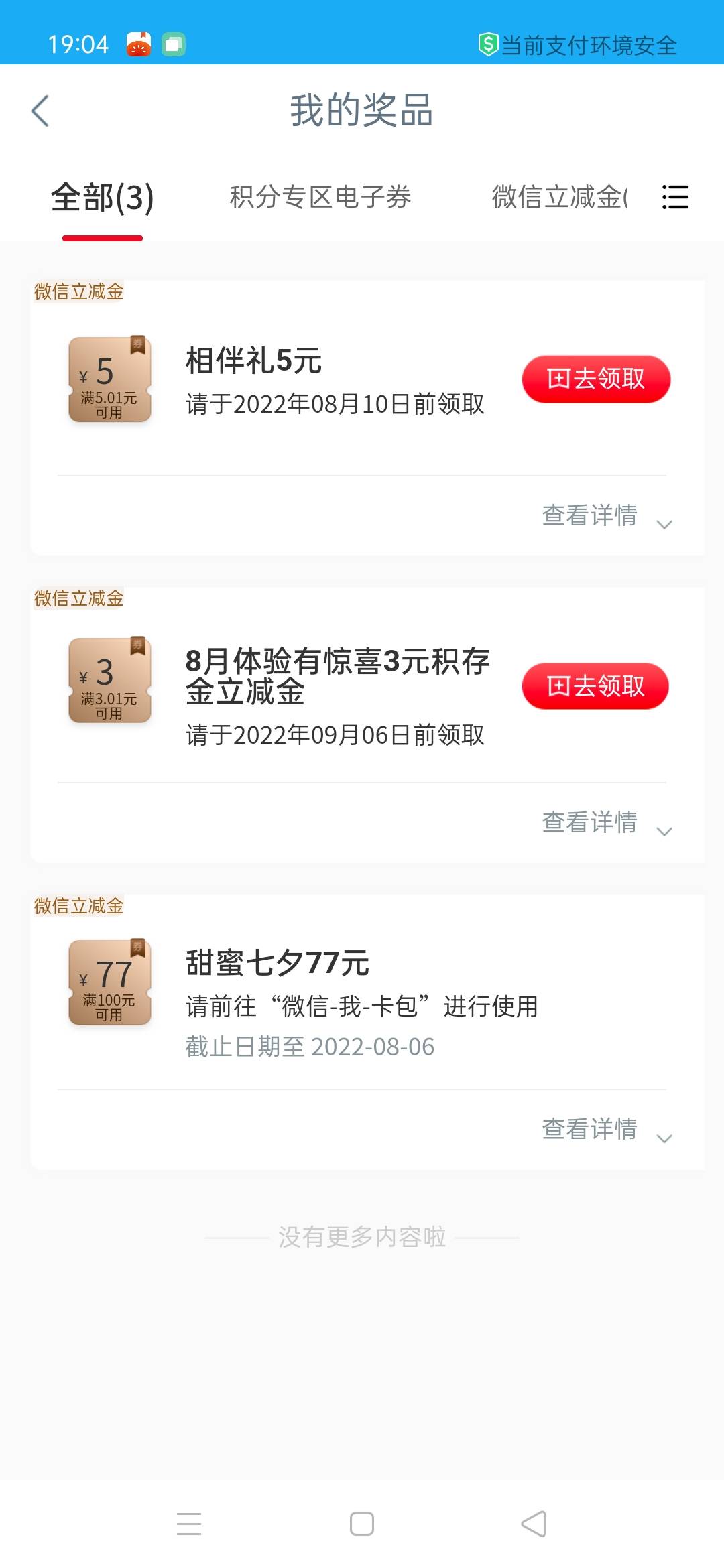The width and height of the screenshot is (724, 1568).
Task: Claim the 8月体验有惊喜3元 coupon
Action: pyautogui.click(x=596, y=686)
